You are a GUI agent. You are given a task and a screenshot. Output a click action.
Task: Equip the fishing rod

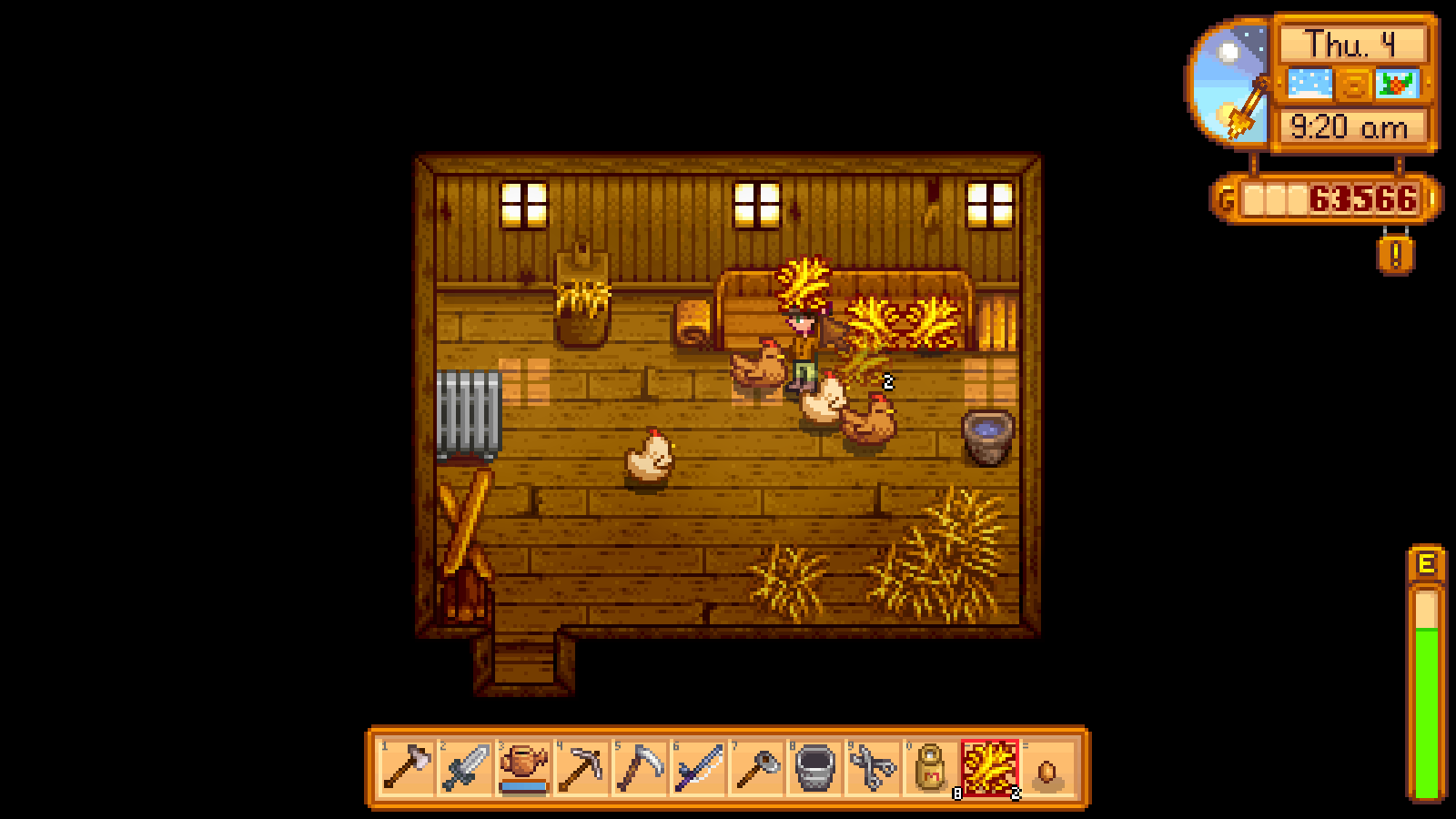click(698, 768)
